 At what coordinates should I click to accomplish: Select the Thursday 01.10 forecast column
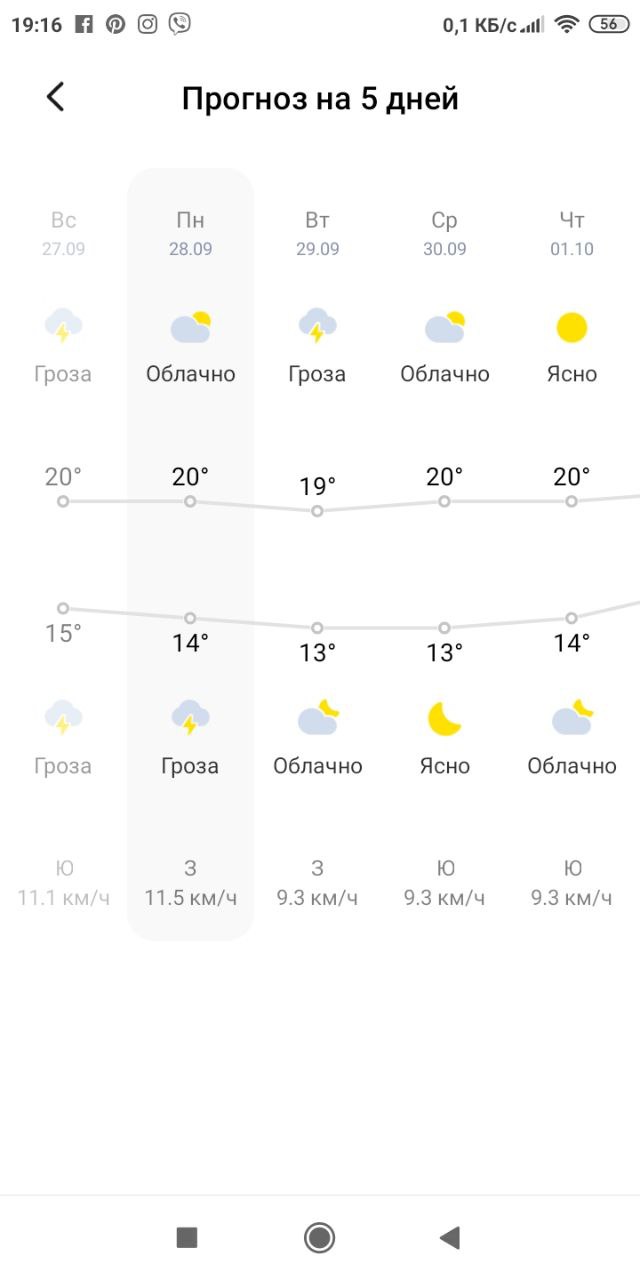pyautogui.click(x=571, y=555)
